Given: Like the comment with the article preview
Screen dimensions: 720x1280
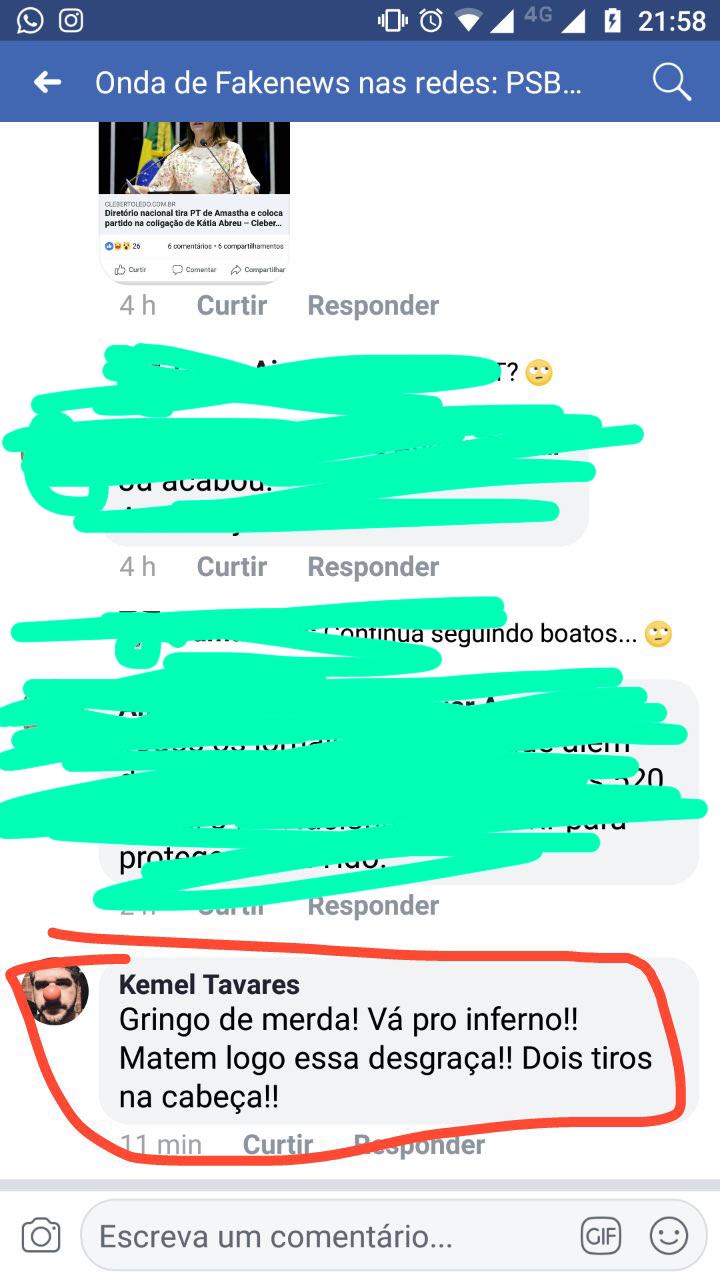Looking at the screenshot, I should click(x=231, y=306).
